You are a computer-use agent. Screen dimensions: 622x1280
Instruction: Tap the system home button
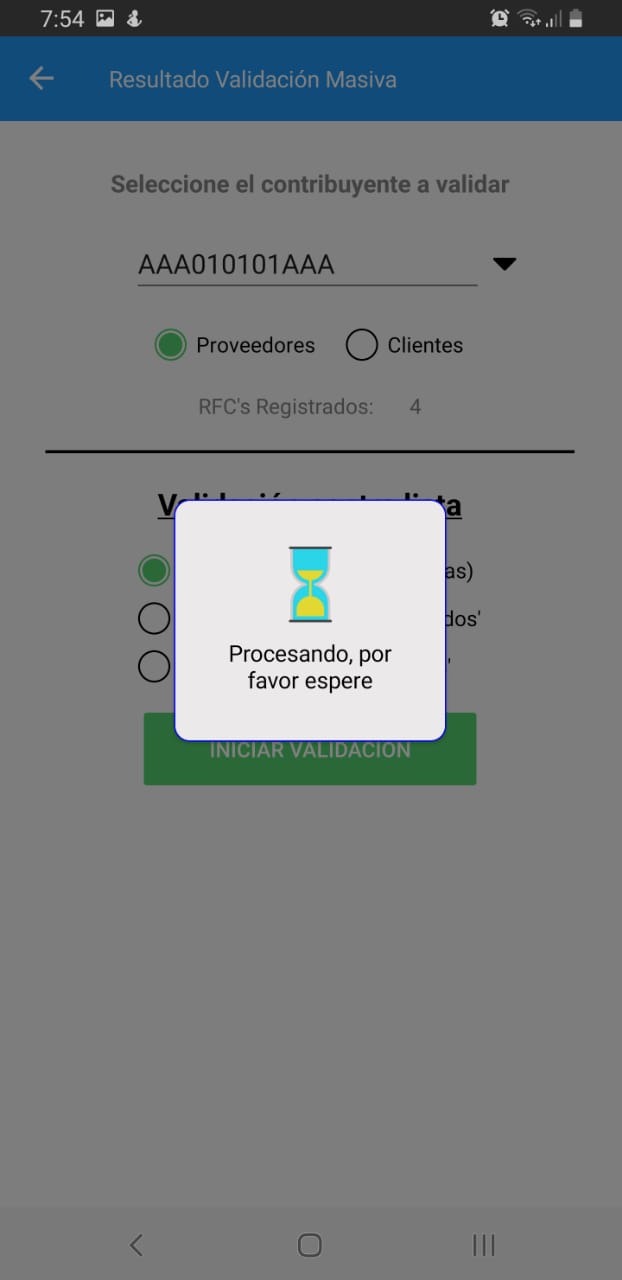tap(310, 1244)
